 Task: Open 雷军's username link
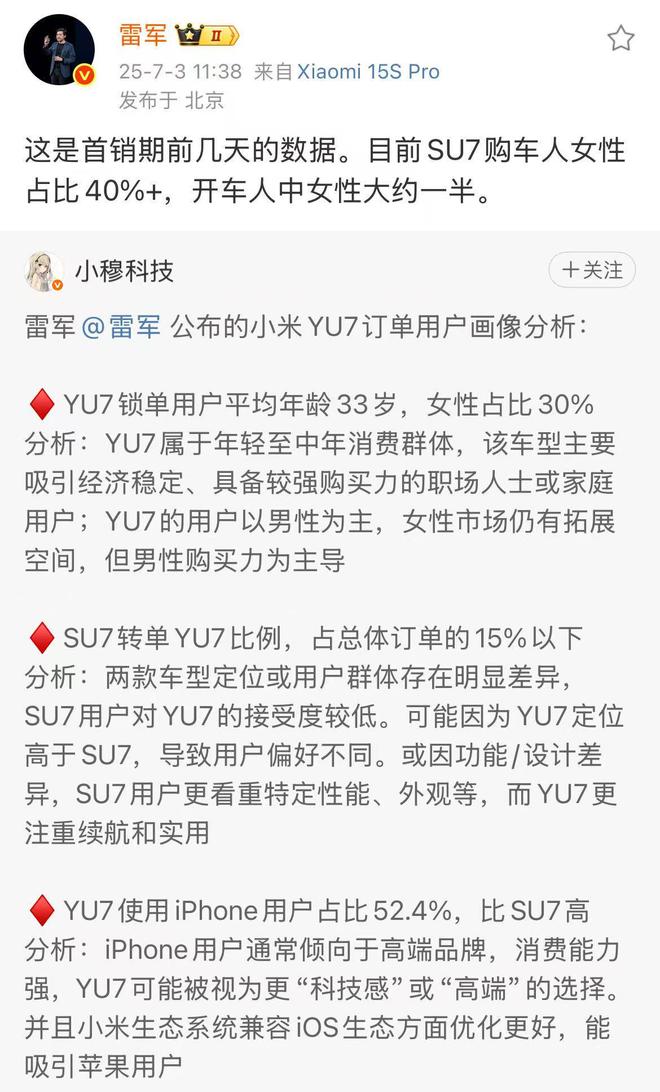click(143, 35)
